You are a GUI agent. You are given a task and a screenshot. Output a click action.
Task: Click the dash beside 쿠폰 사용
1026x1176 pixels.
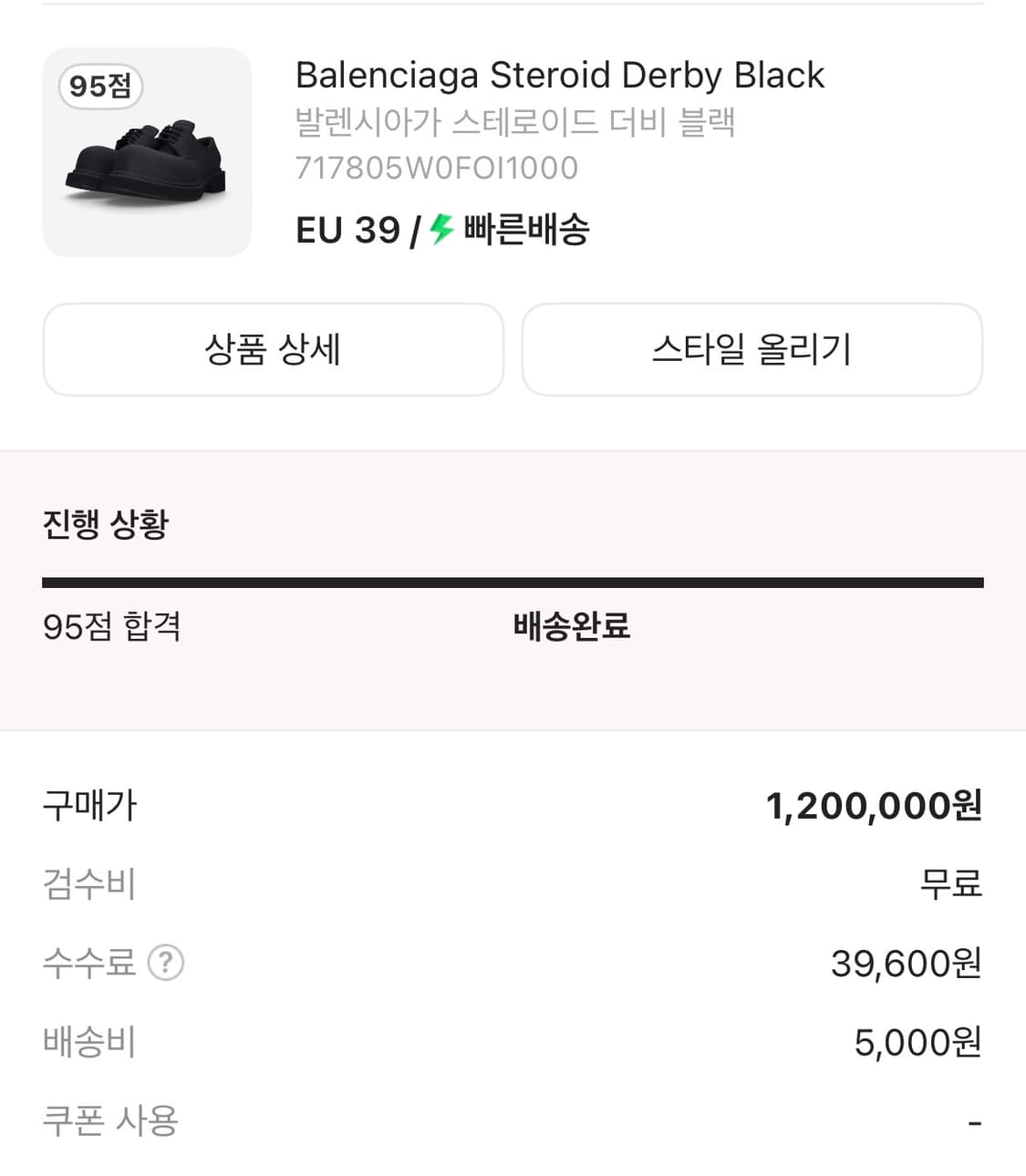[x=976, y=1121]
